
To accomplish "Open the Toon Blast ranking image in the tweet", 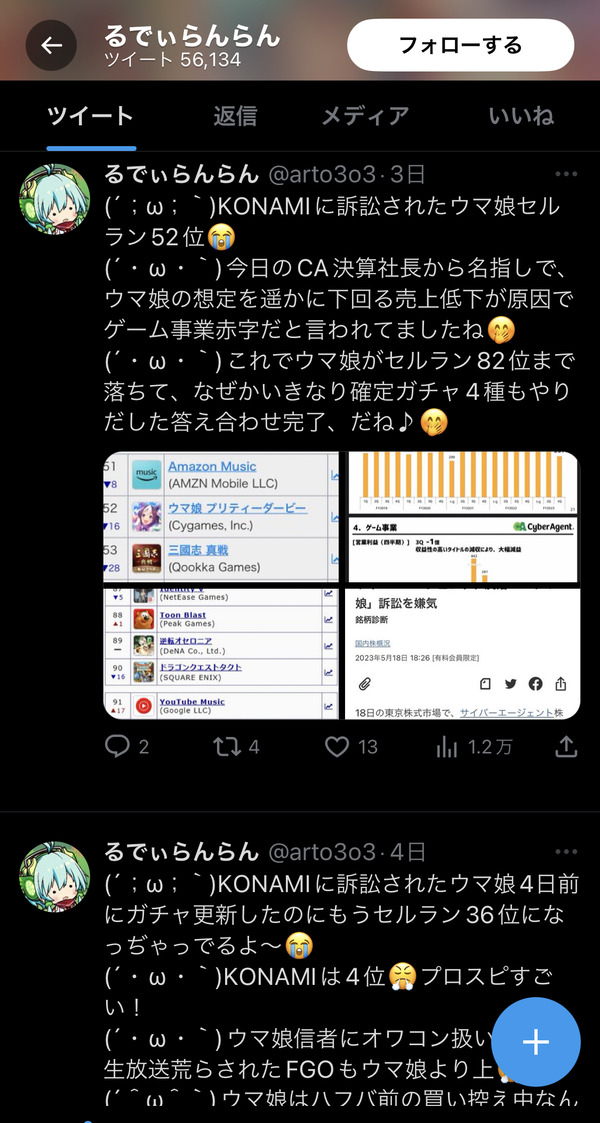I will 221,653.
